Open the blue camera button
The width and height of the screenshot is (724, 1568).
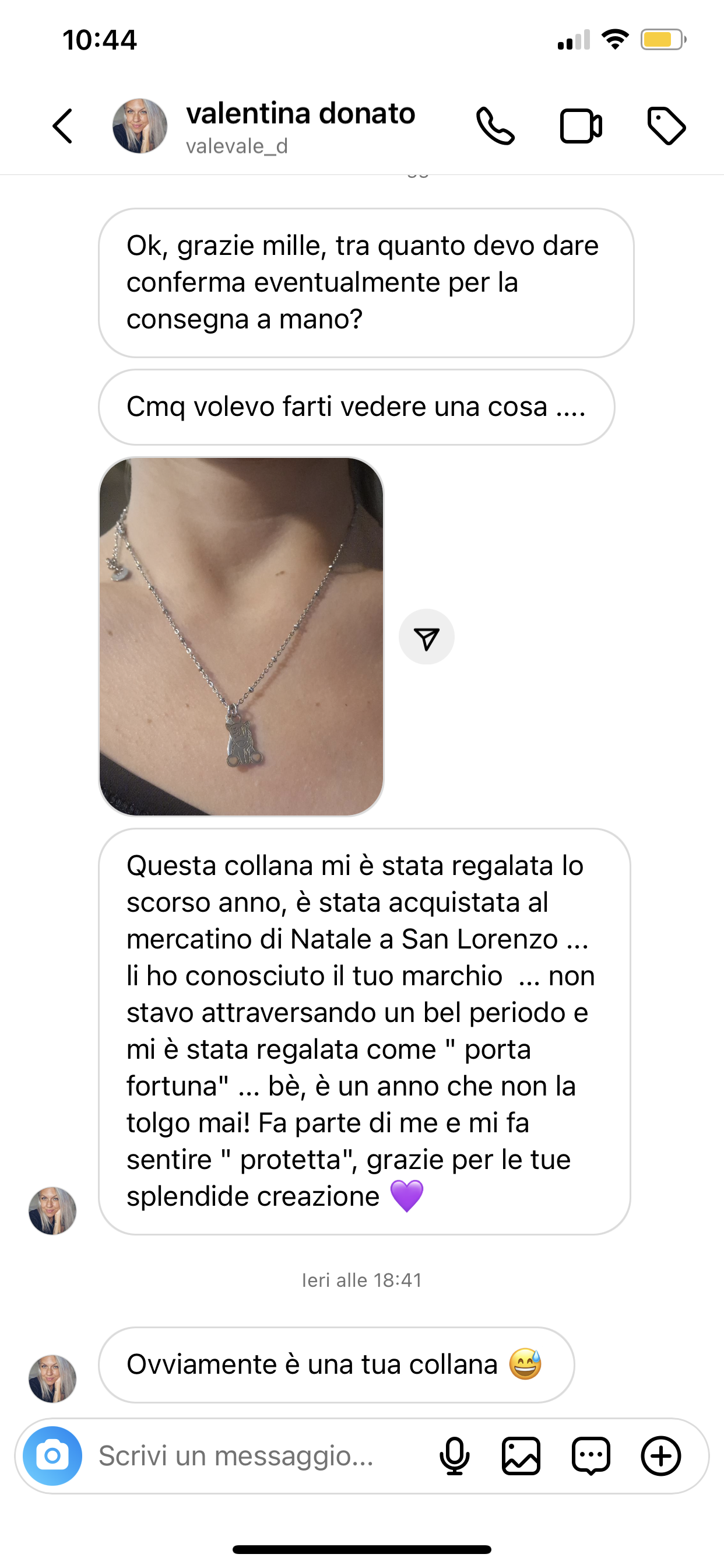pos(52,1456)
